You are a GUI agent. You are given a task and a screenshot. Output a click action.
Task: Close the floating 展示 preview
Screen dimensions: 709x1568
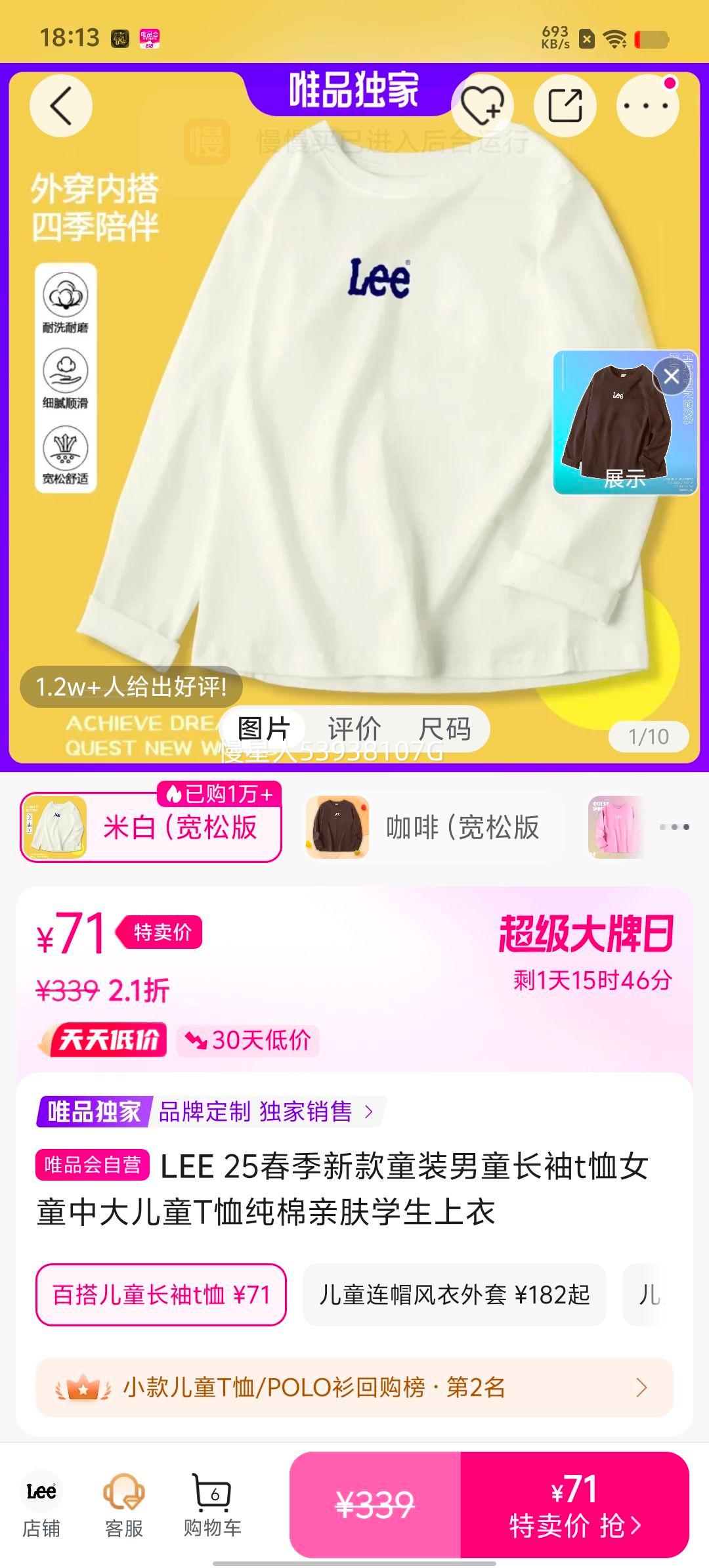coord(671,377)
